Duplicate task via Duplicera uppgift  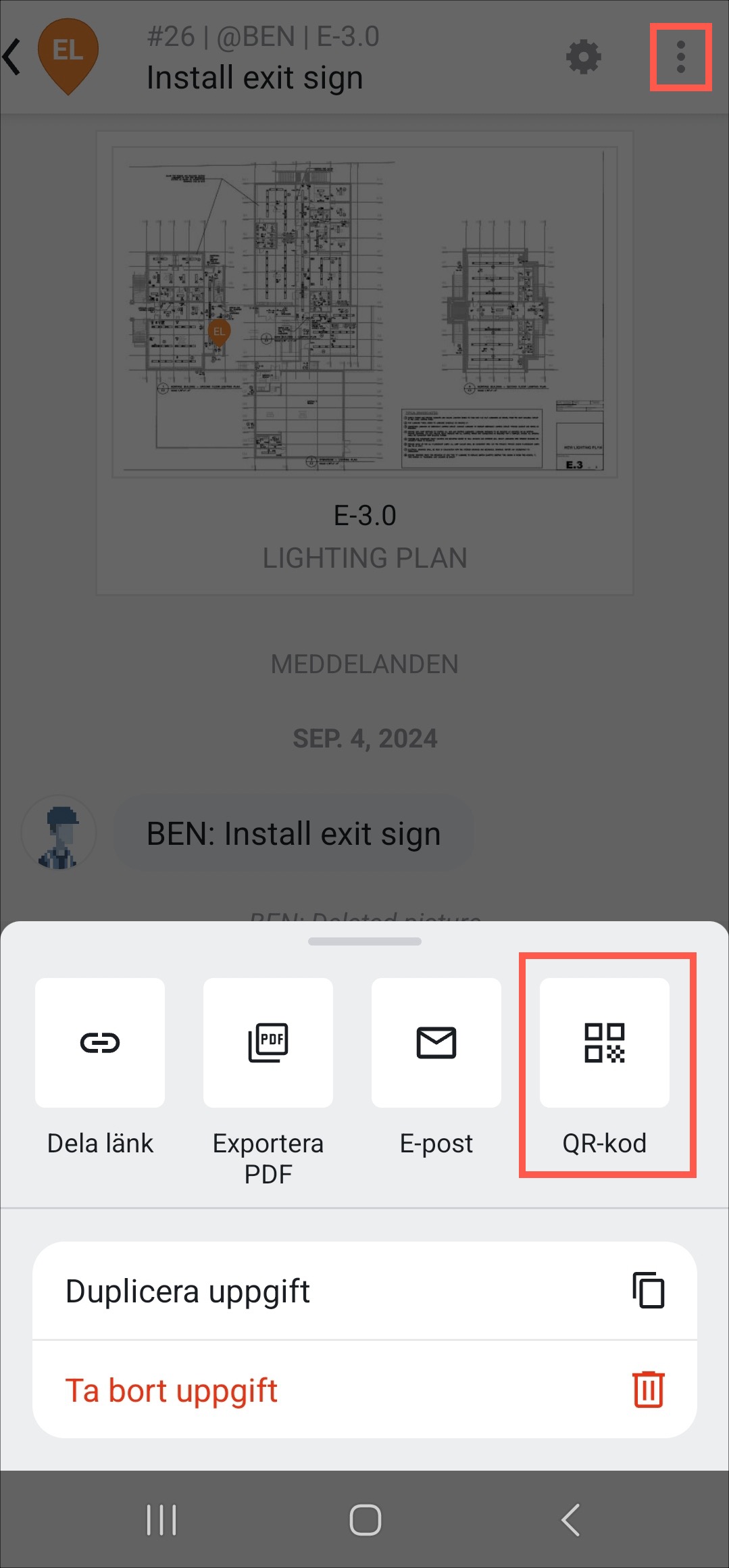point(364,1291)
